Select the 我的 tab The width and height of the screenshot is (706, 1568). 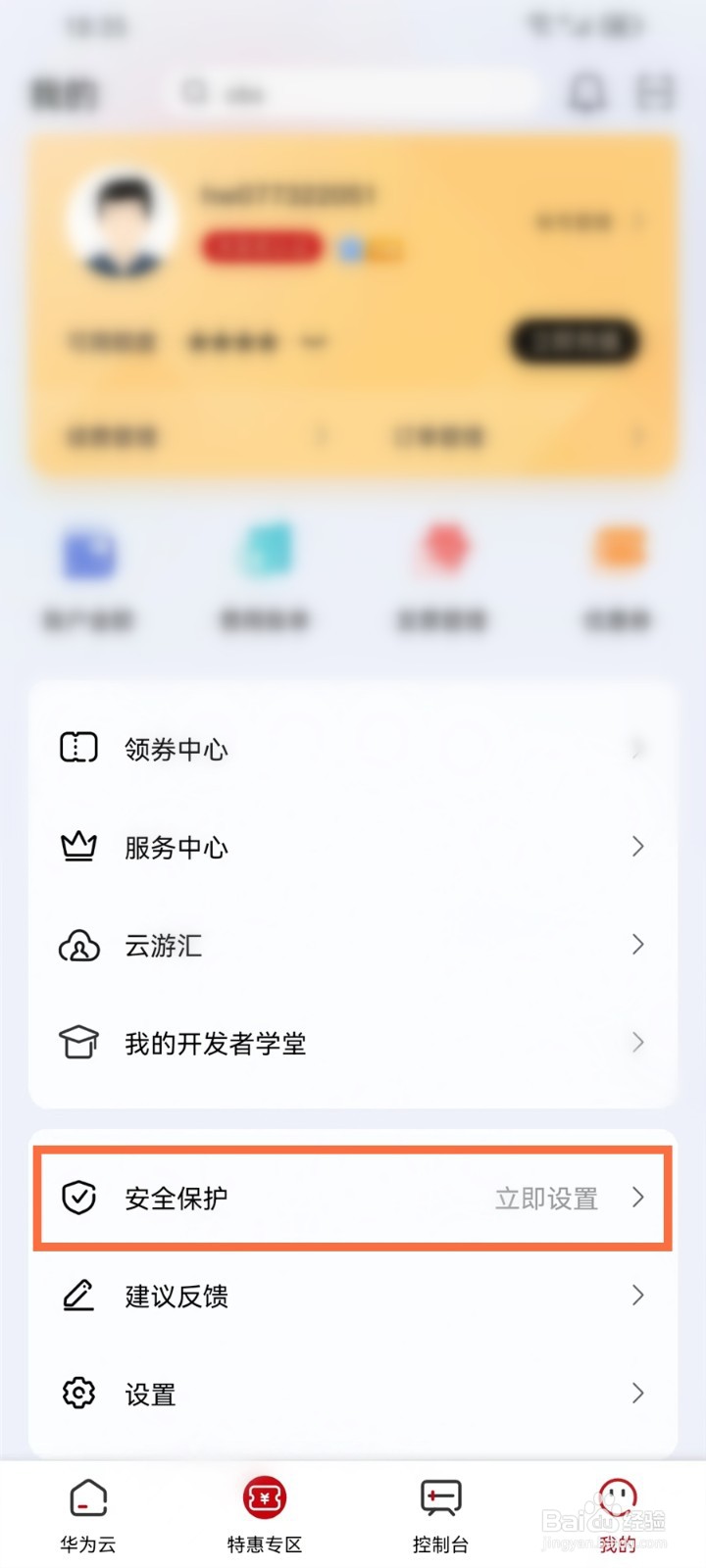pyautogui.click(x=618, y=1515)
